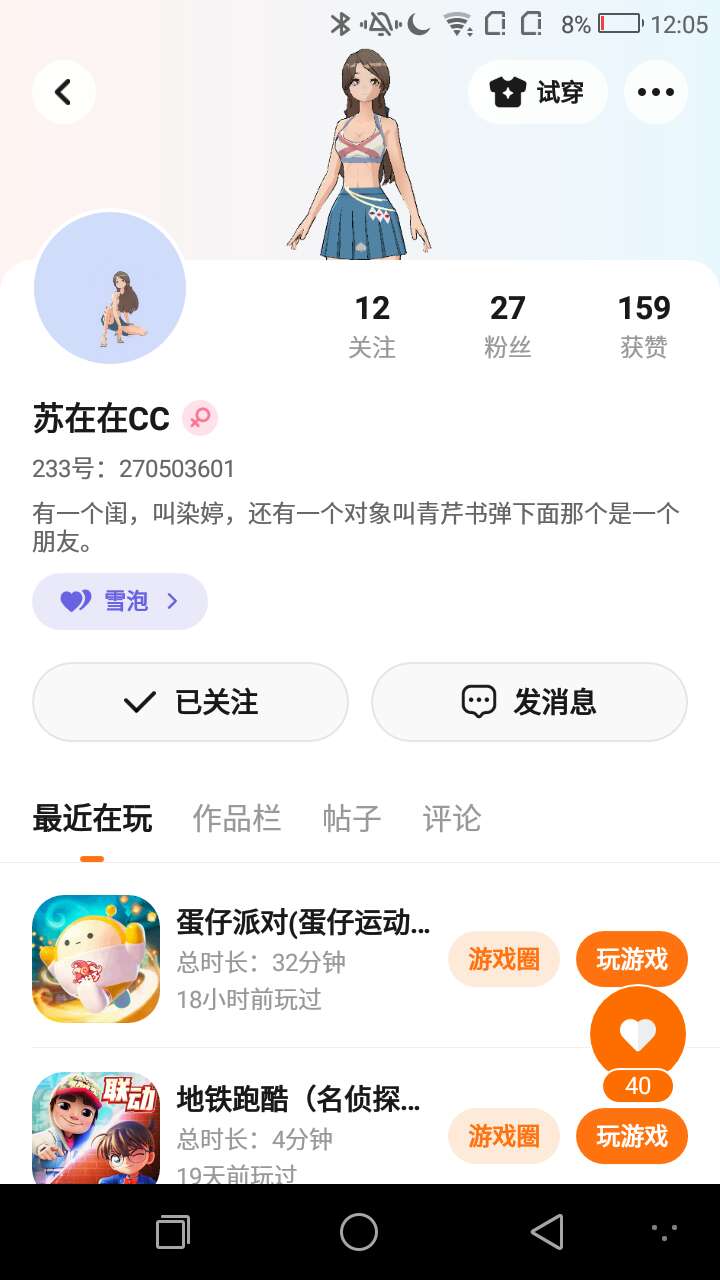Like this profile with the floating heart
The height and width of the screenshot is (1280, 720).
pyautogui.click(x=638, y=1034)
